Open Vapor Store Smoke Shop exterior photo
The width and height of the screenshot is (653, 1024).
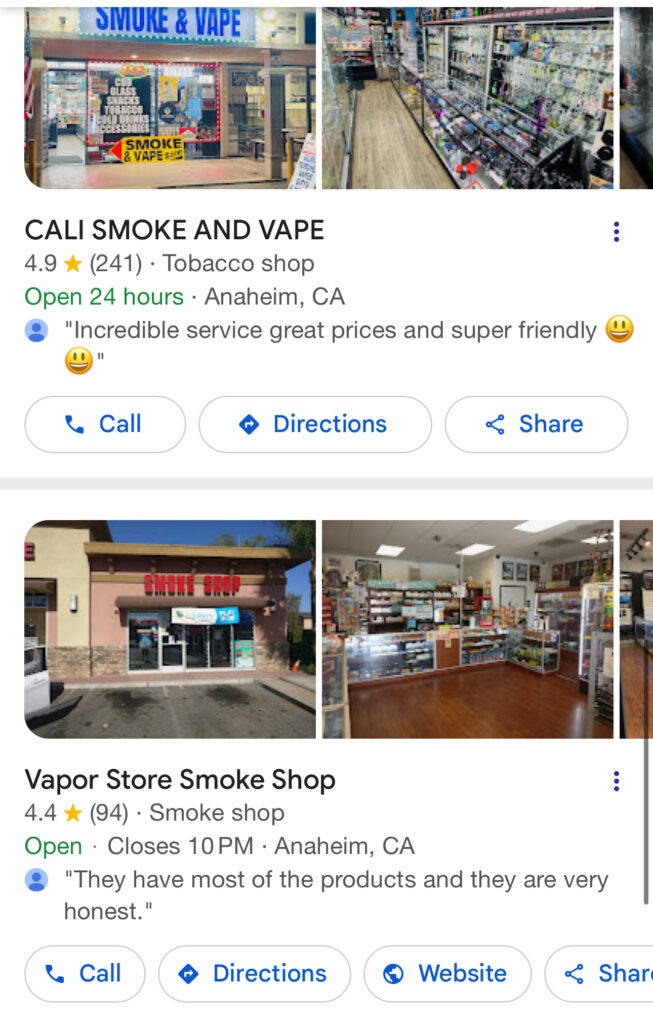[x=170, y=629]
